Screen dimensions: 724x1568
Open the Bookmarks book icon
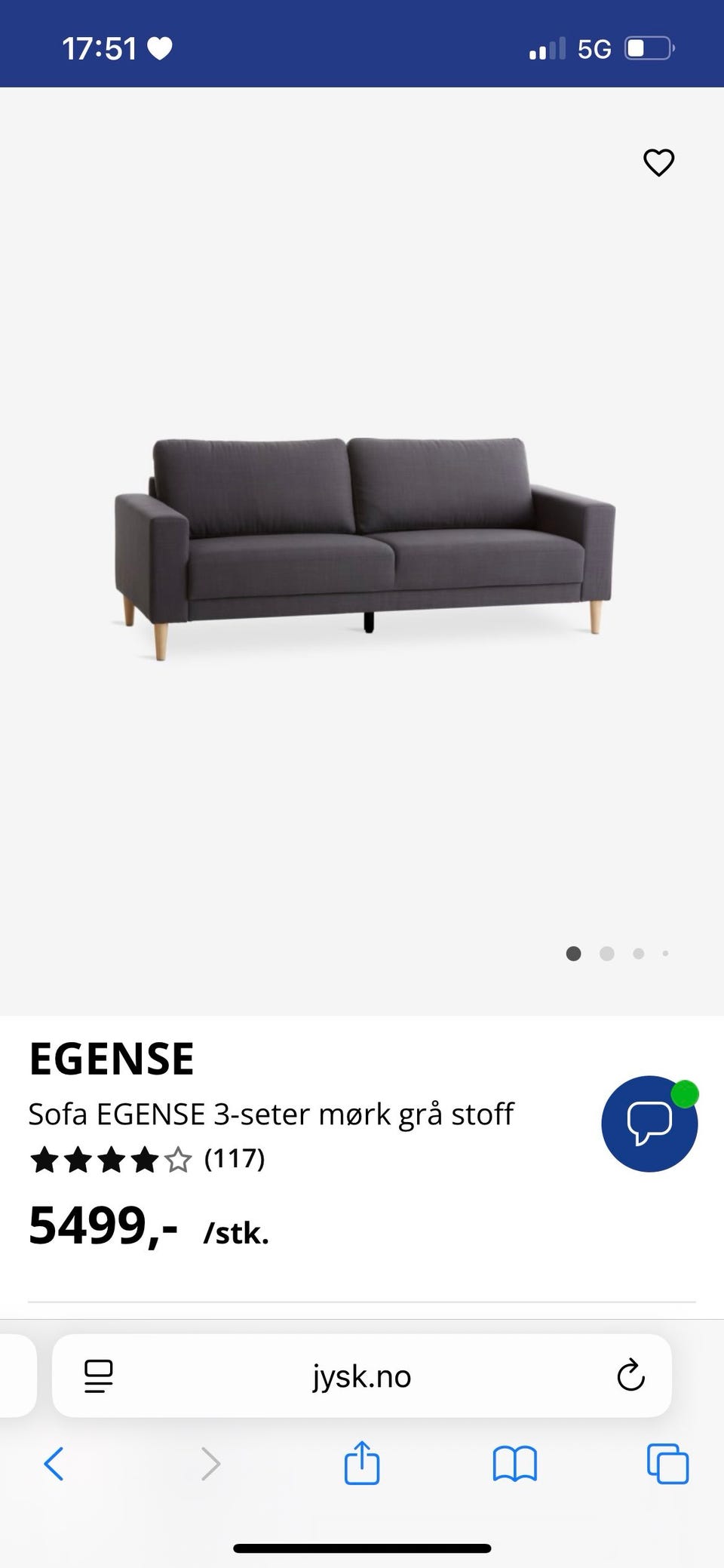[x=514, y=1465]
